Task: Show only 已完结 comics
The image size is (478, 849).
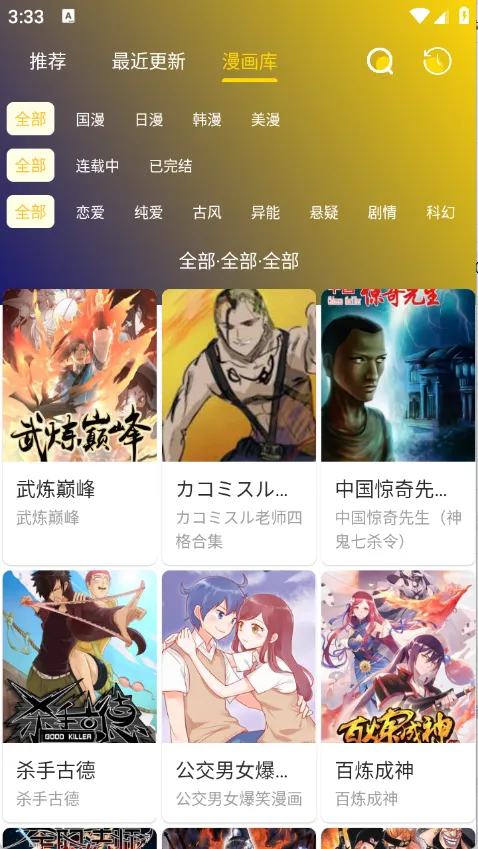Action: [171, 166]
